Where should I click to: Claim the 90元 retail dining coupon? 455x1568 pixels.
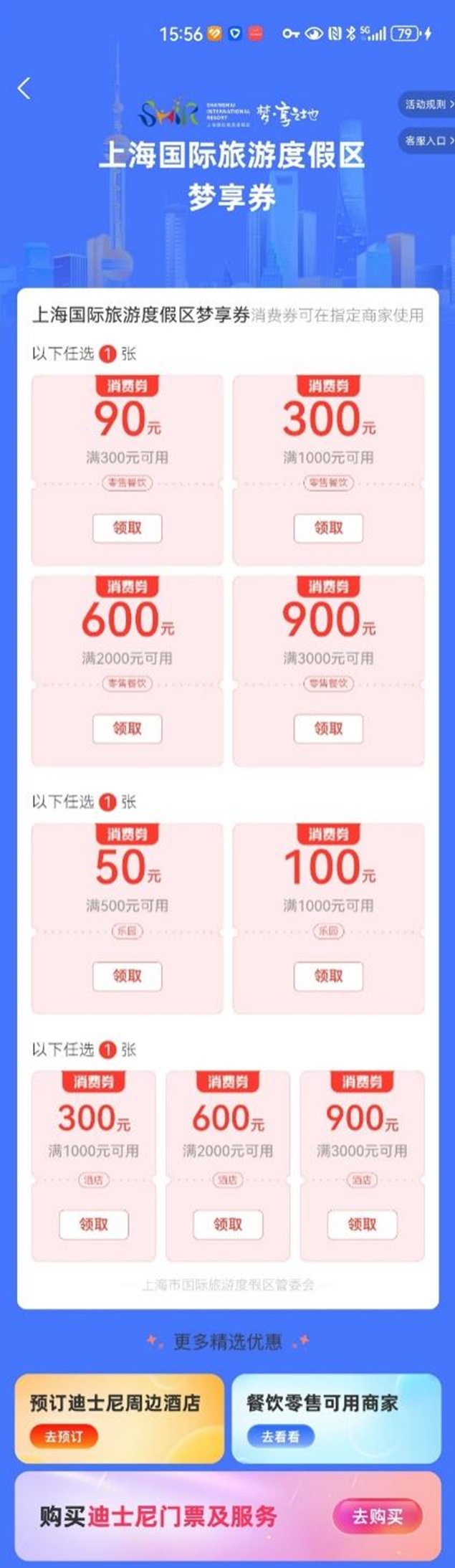pos(127,528)
